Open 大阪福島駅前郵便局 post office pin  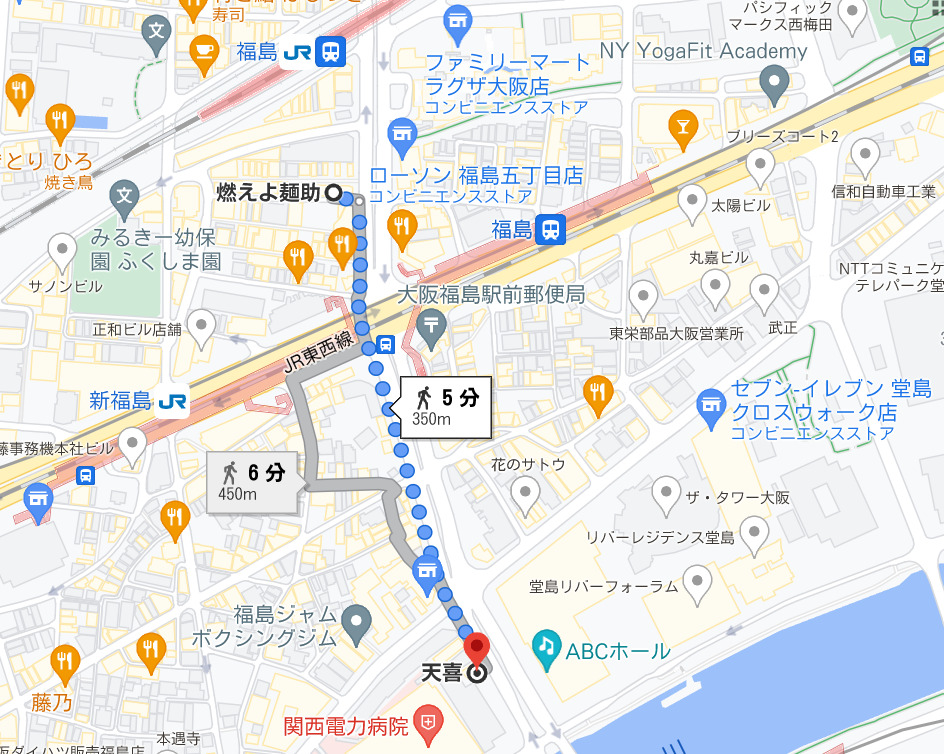coord(433,323)
